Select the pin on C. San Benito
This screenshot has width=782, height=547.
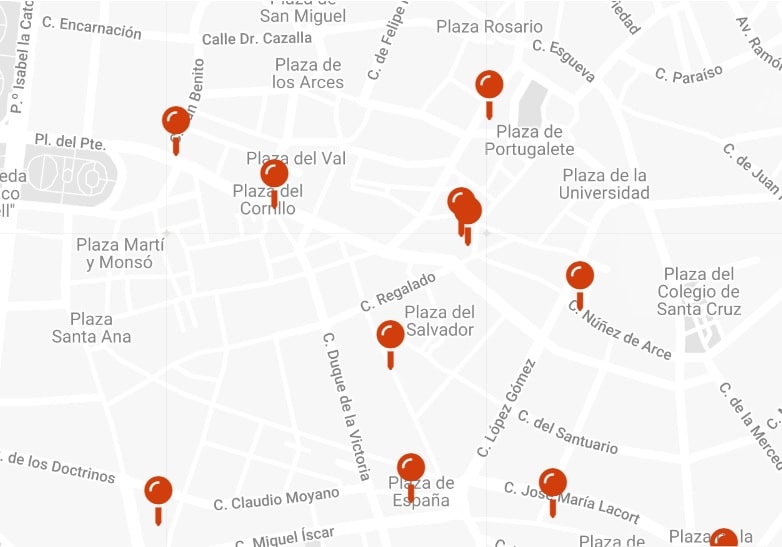click(x=176, y=122)
